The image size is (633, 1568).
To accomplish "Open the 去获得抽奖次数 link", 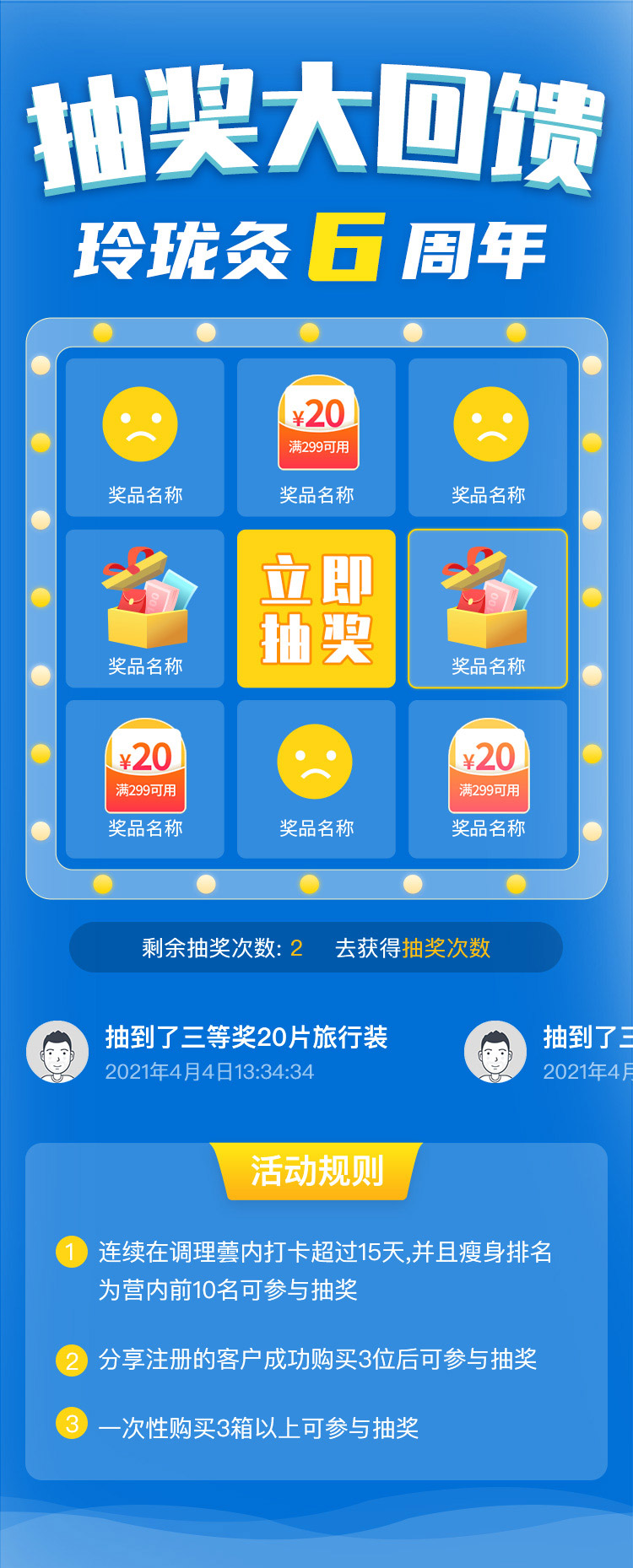I will click(x=413, y=948).
